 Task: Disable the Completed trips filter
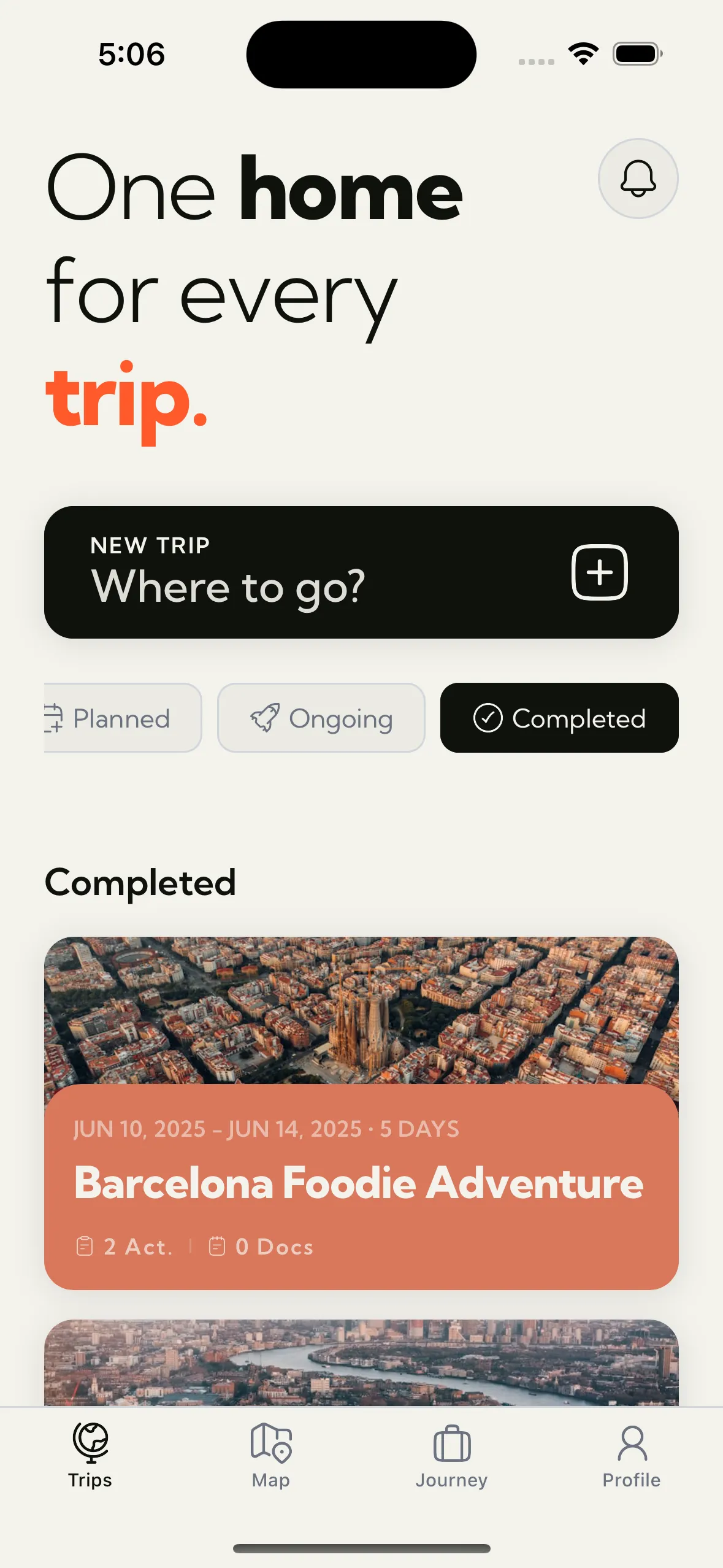point(559,718)
